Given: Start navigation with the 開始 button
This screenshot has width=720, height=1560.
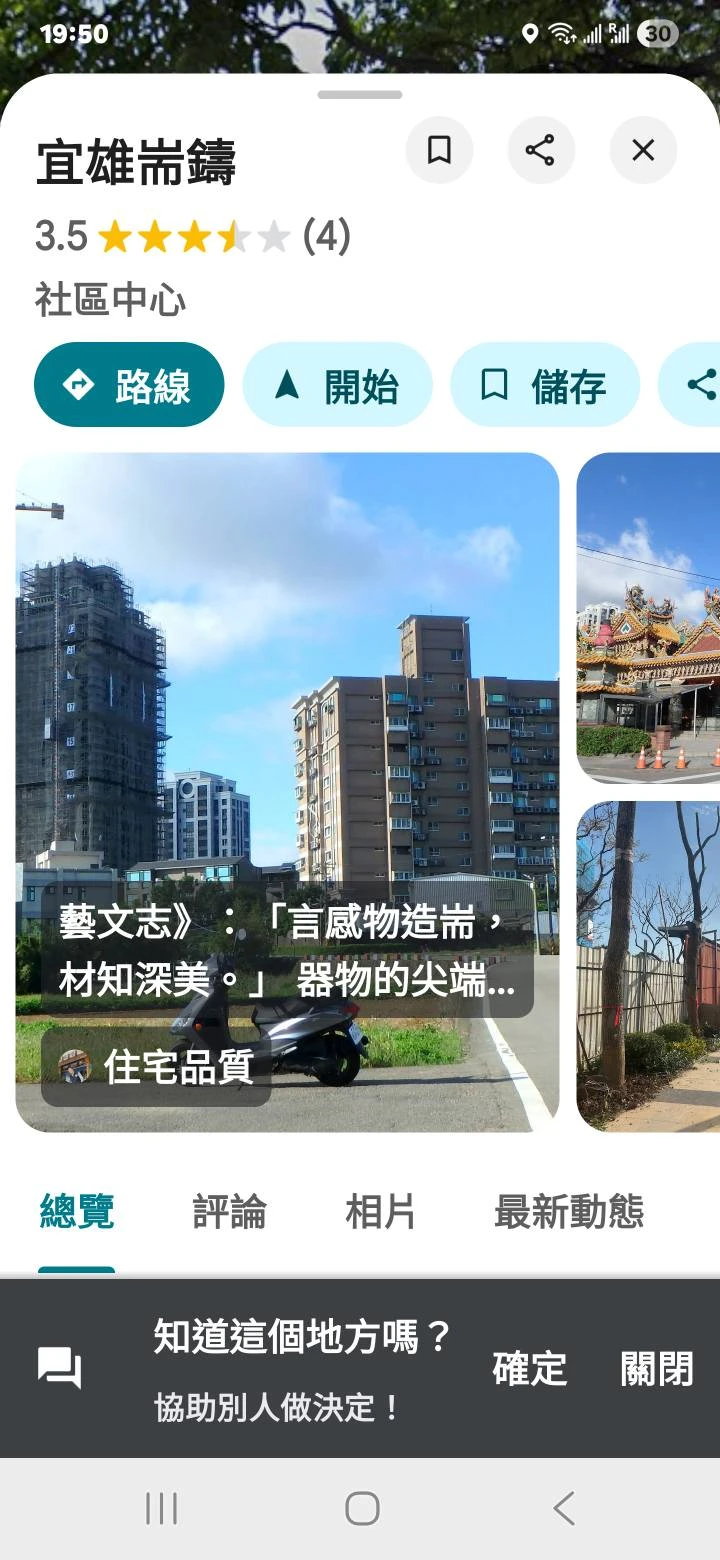Looking at the screenshot, I should 337,385.
